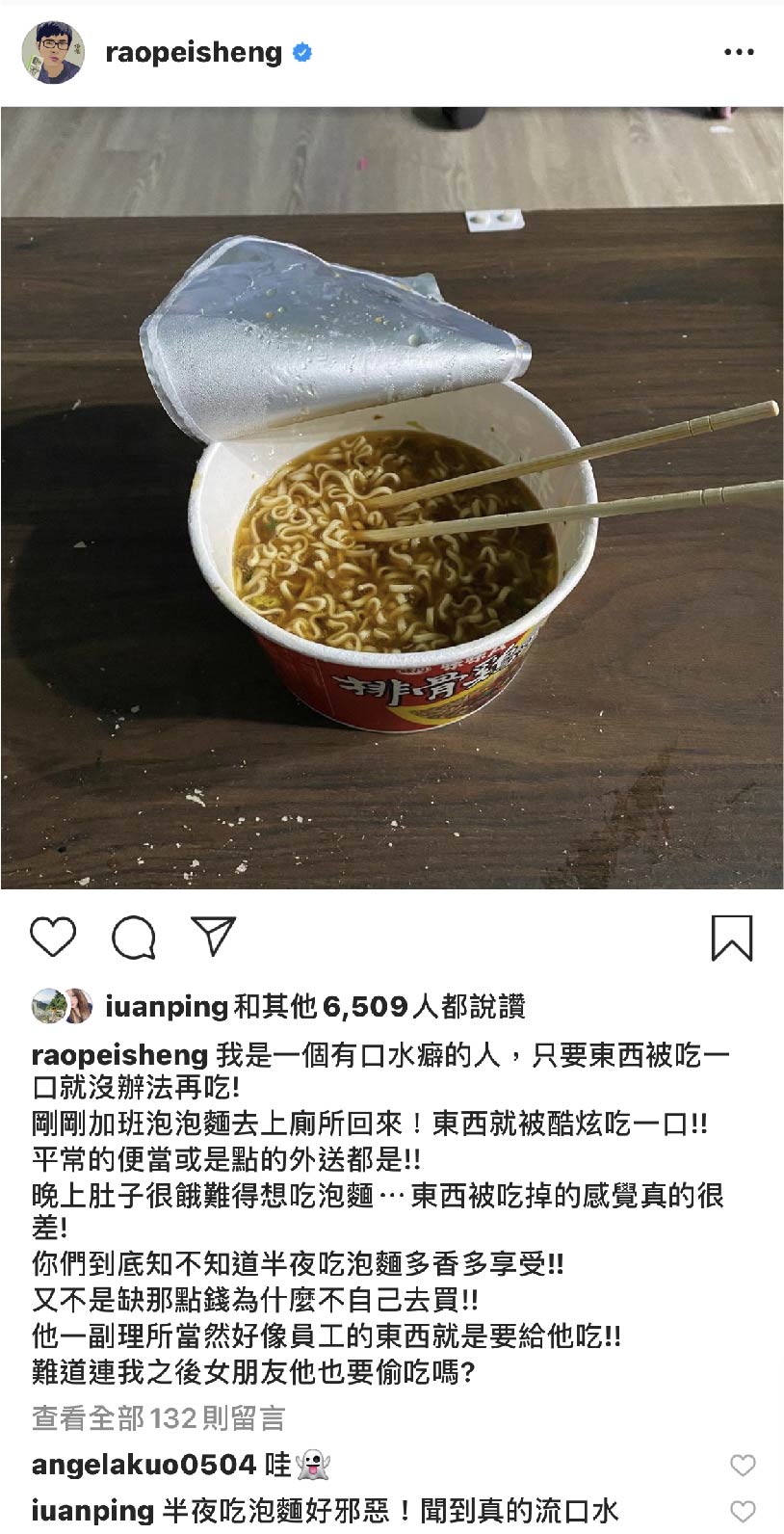Viewport: 784px width, 1534px height.
Task: Like this post with the heart icon
Action: 53,937
